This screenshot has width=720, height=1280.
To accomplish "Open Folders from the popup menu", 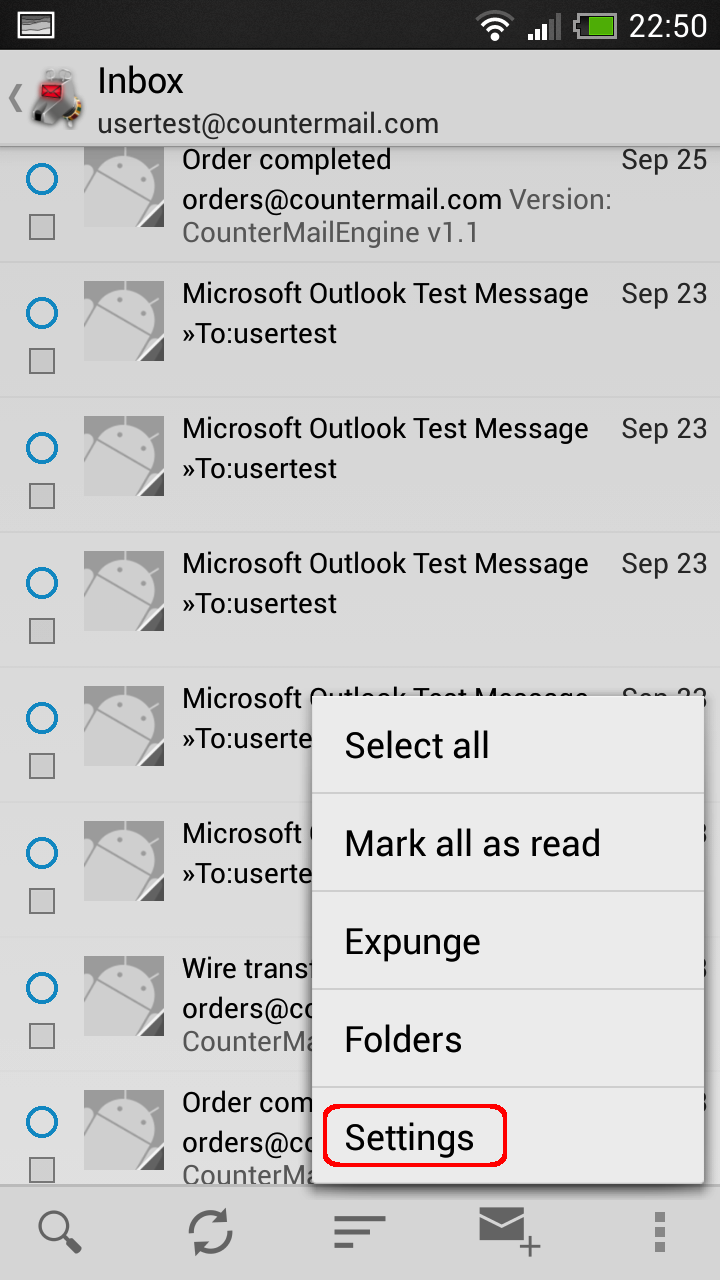I will pos(510,1040).
